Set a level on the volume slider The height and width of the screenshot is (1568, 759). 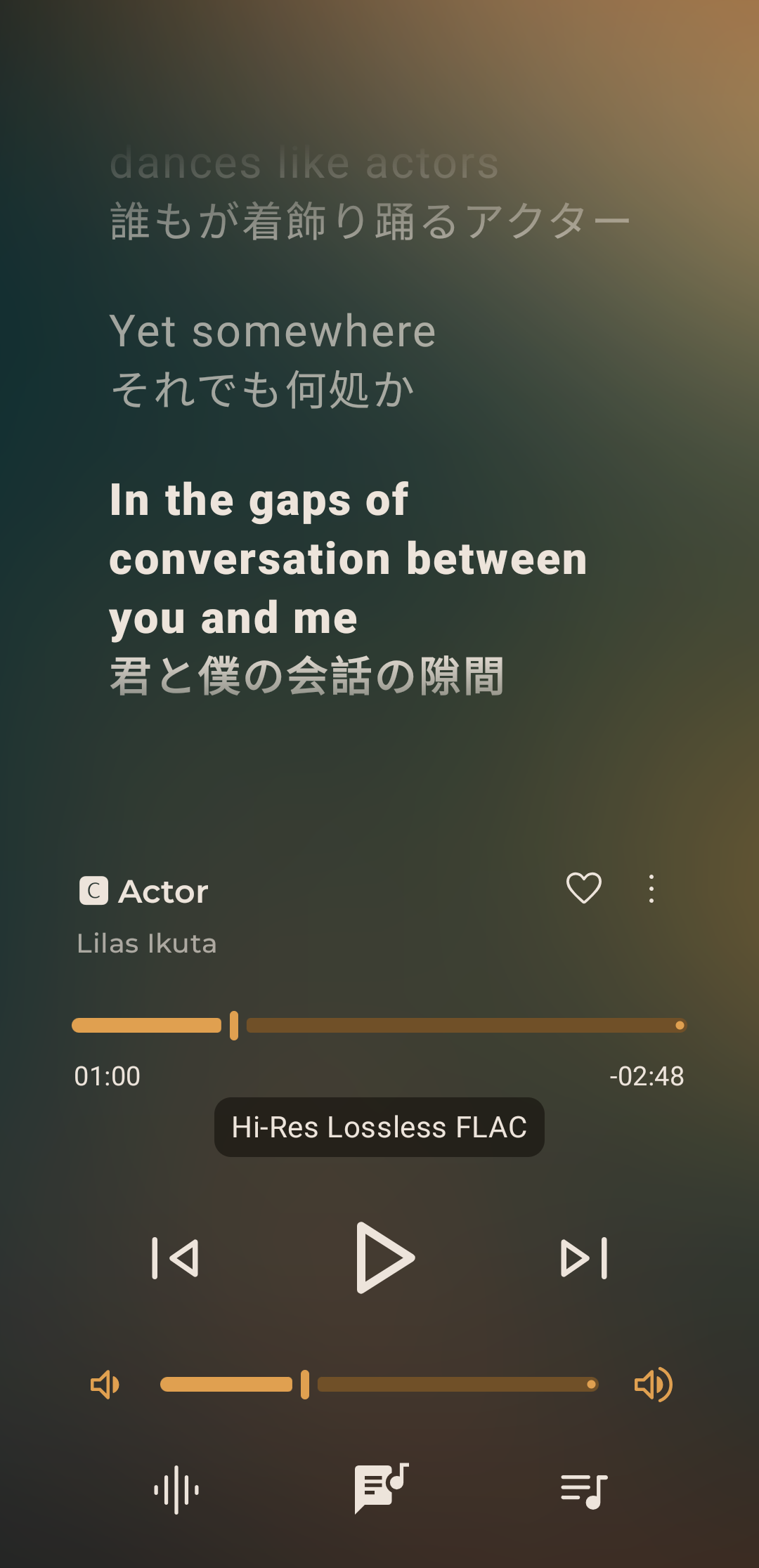379,1384
